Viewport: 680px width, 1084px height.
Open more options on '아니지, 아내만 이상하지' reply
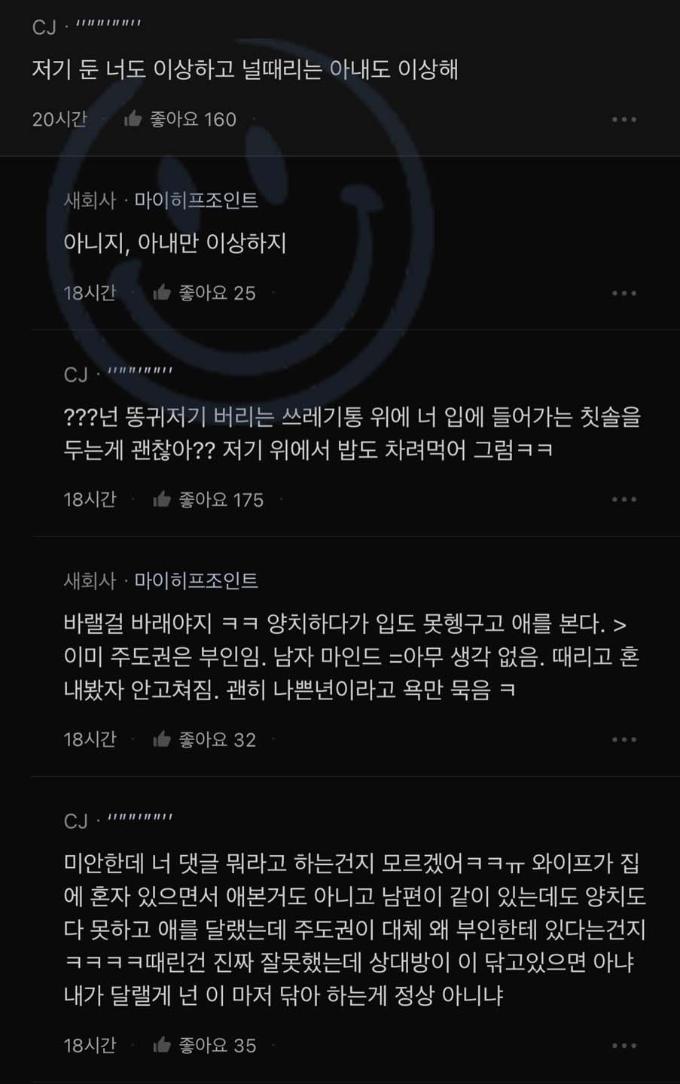[x=623, y=294]
